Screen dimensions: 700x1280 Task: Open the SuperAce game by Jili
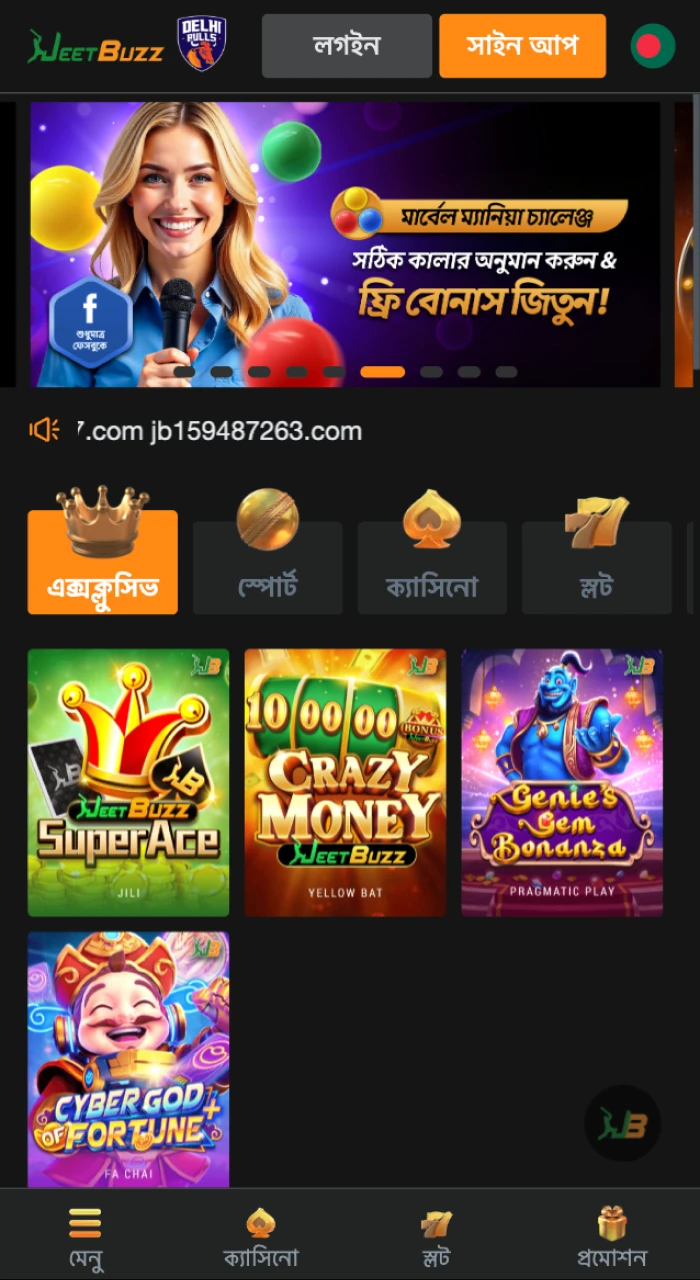pos(128,782)
